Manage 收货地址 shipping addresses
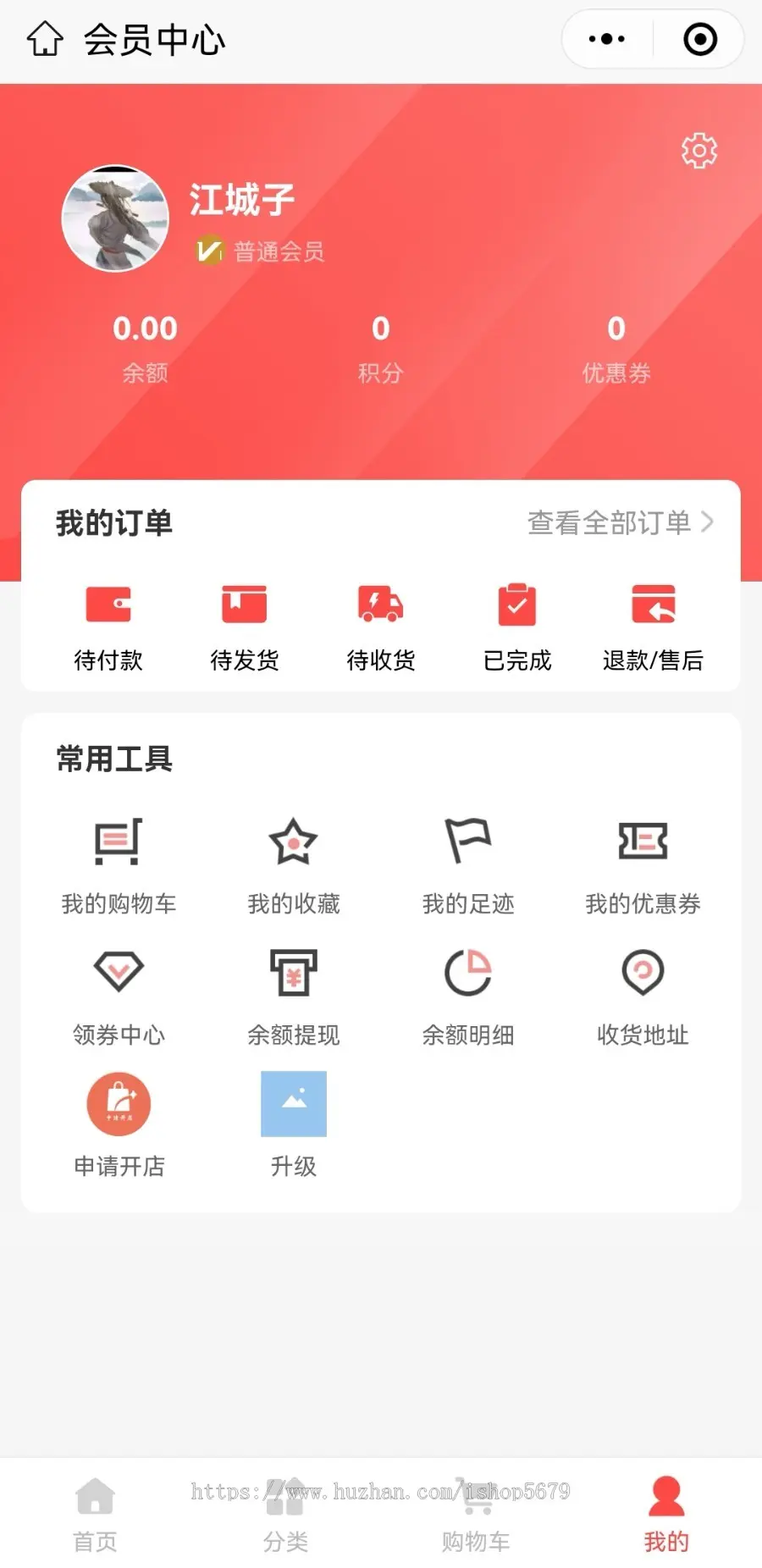The height and width of the screenshot is (1568, 762). click(643, 997)
